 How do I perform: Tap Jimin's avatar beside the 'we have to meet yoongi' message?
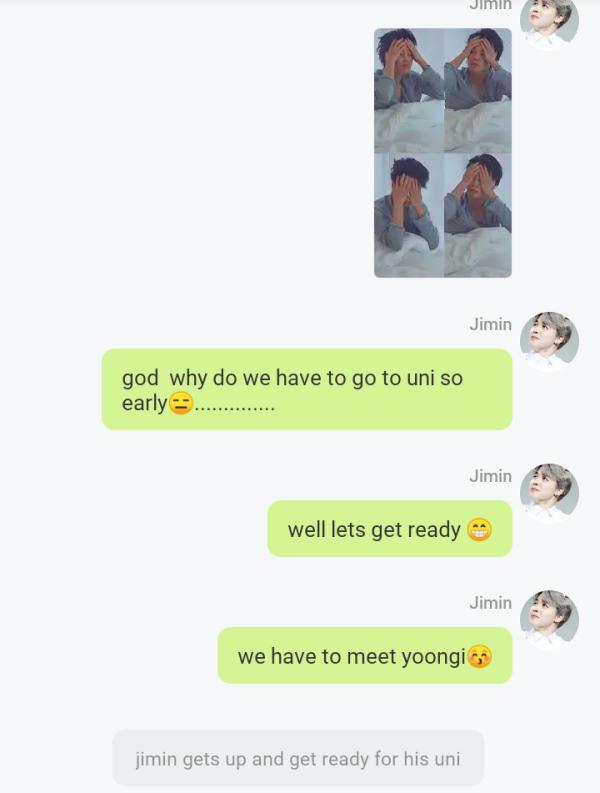pos(549,620)
